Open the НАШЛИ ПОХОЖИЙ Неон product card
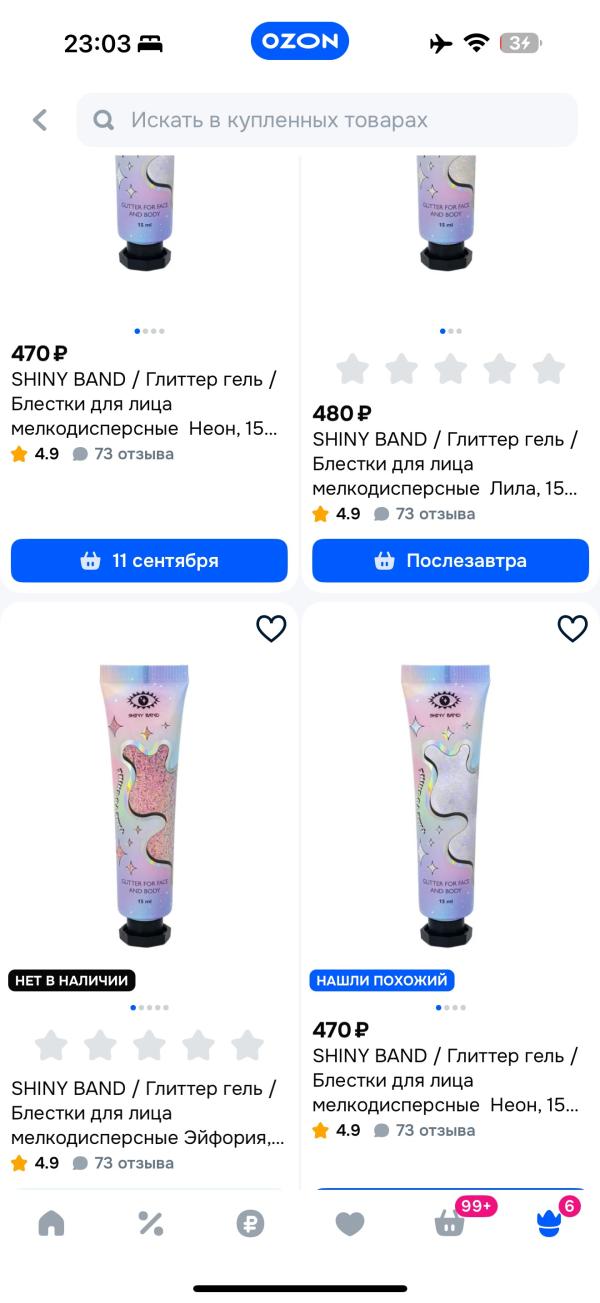 tap(450, 1080)
